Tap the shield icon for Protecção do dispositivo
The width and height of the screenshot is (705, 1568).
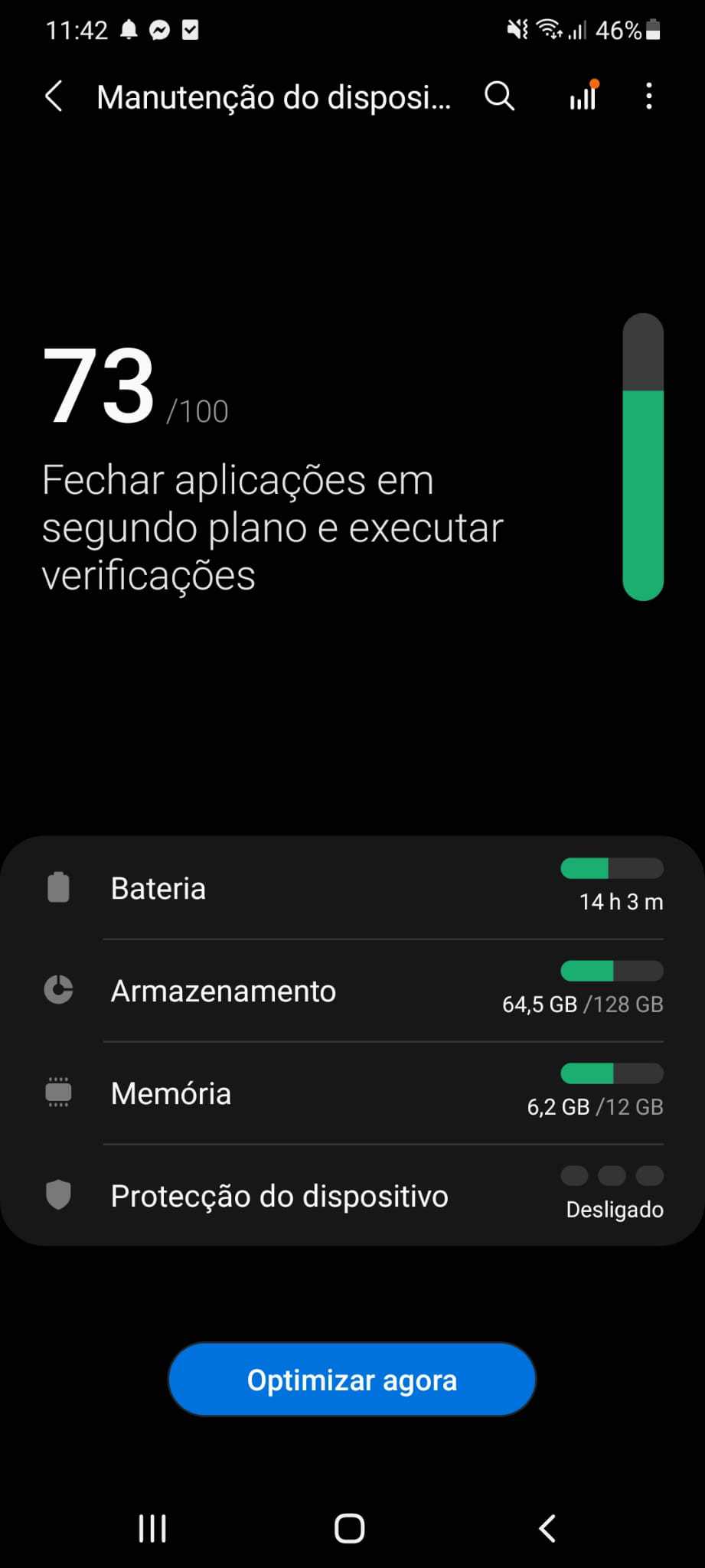pos(58,1195)
